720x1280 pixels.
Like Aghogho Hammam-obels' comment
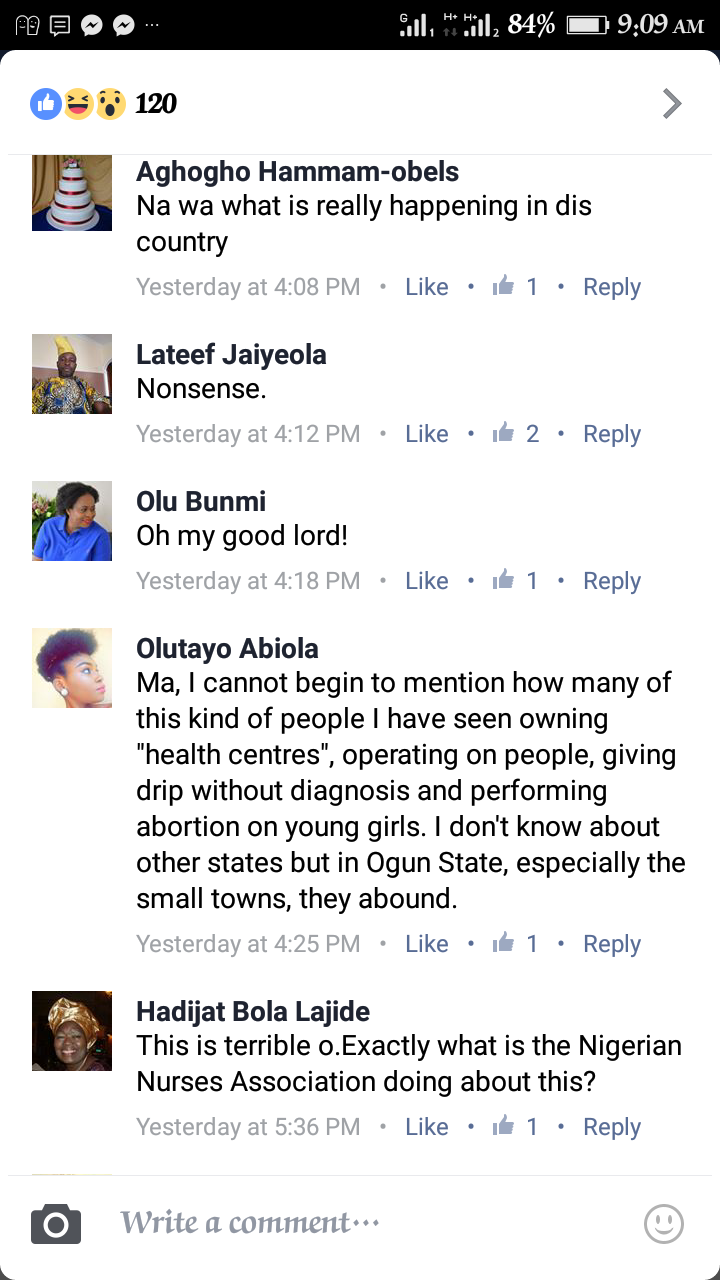[427, 287]
